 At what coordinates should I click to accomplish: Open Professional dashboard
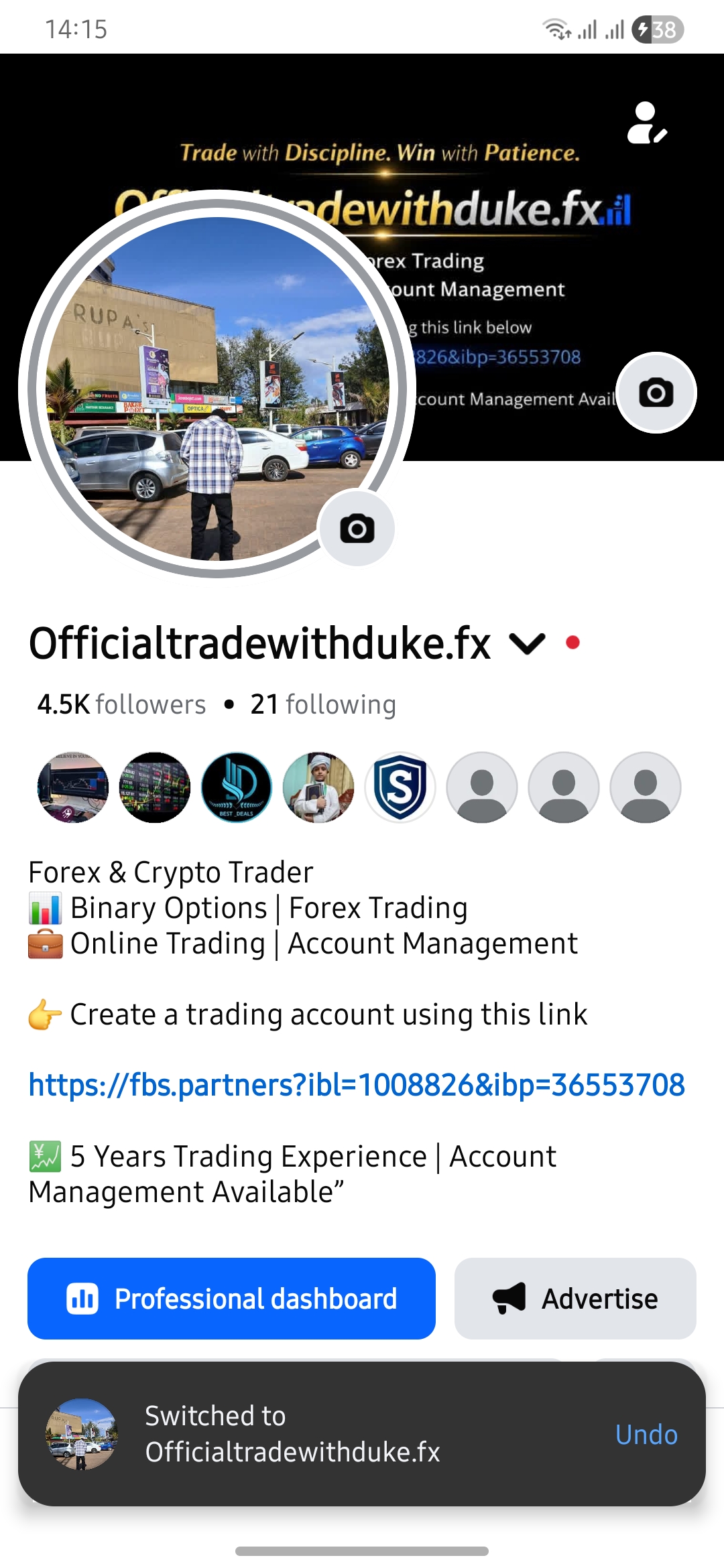pyautogui.click(x=231, y=1299)
